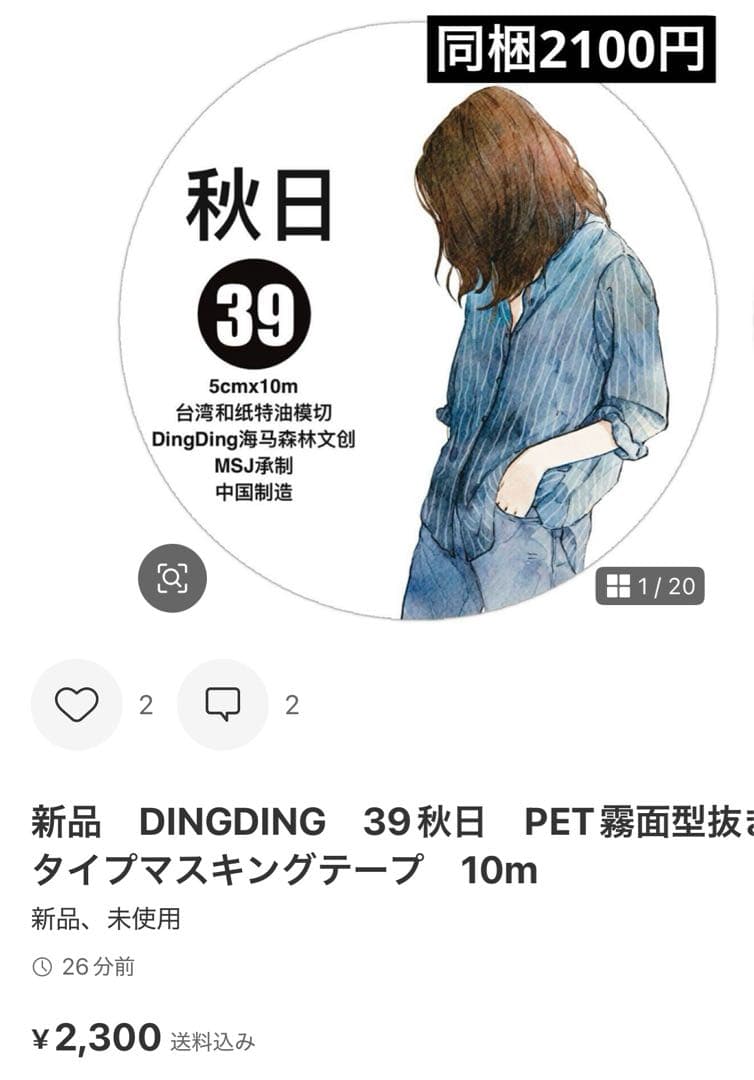The width and height of the screenshot is (754, 1080).
Task: Open comments via the speech bubble icon
Action: (x=226, y=705)
